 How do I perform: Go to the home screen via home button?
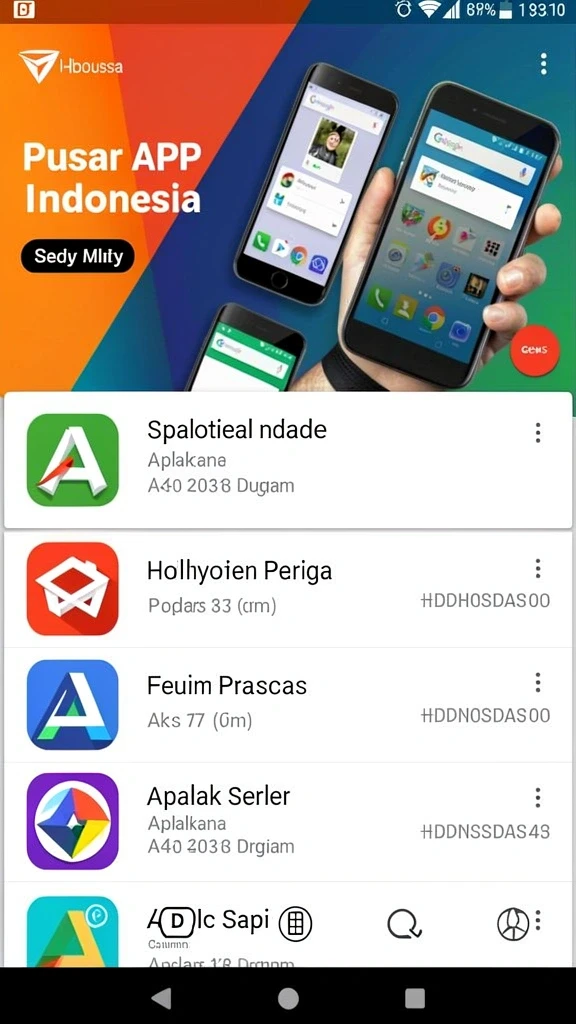(x=288, y=998)
